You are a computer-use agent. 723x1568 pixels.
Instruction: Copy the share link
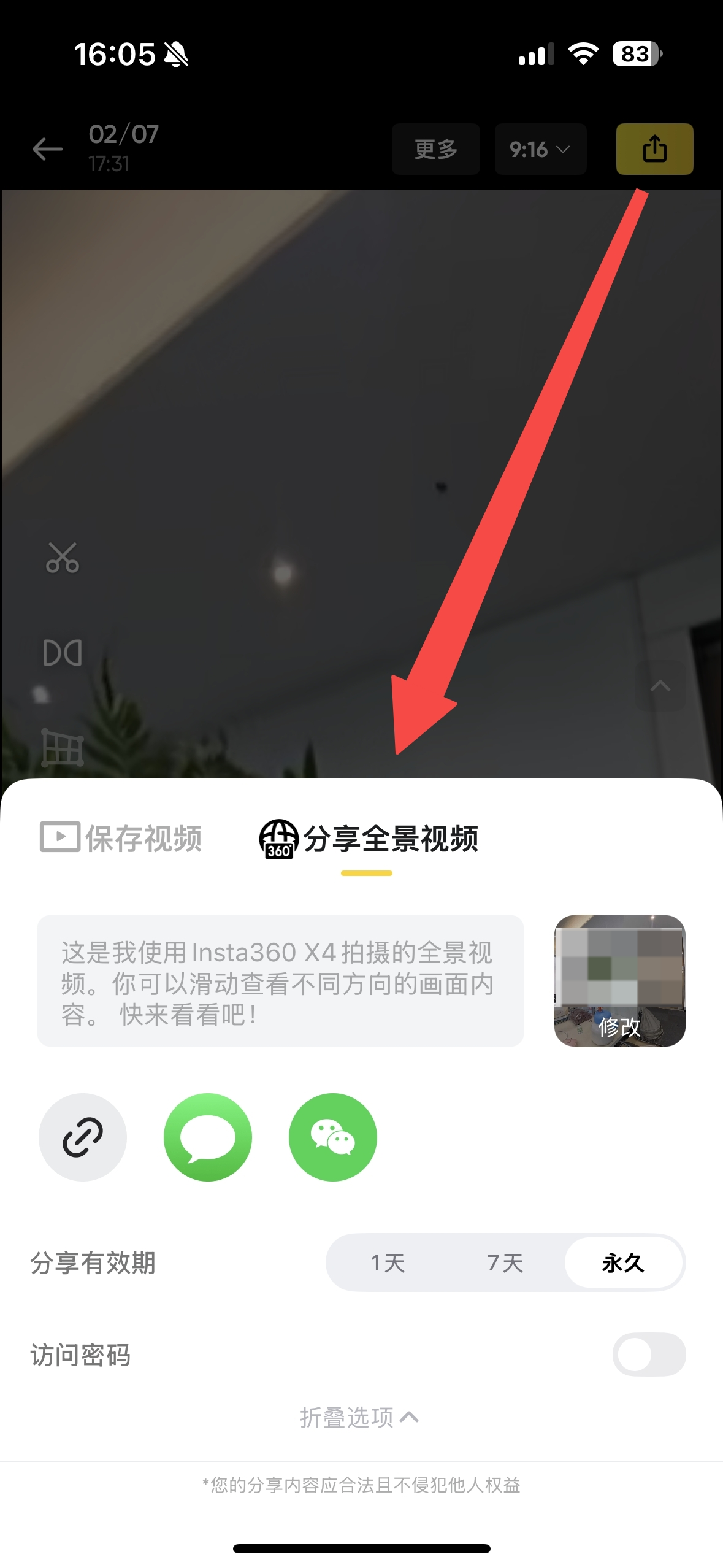point(83,1137)
